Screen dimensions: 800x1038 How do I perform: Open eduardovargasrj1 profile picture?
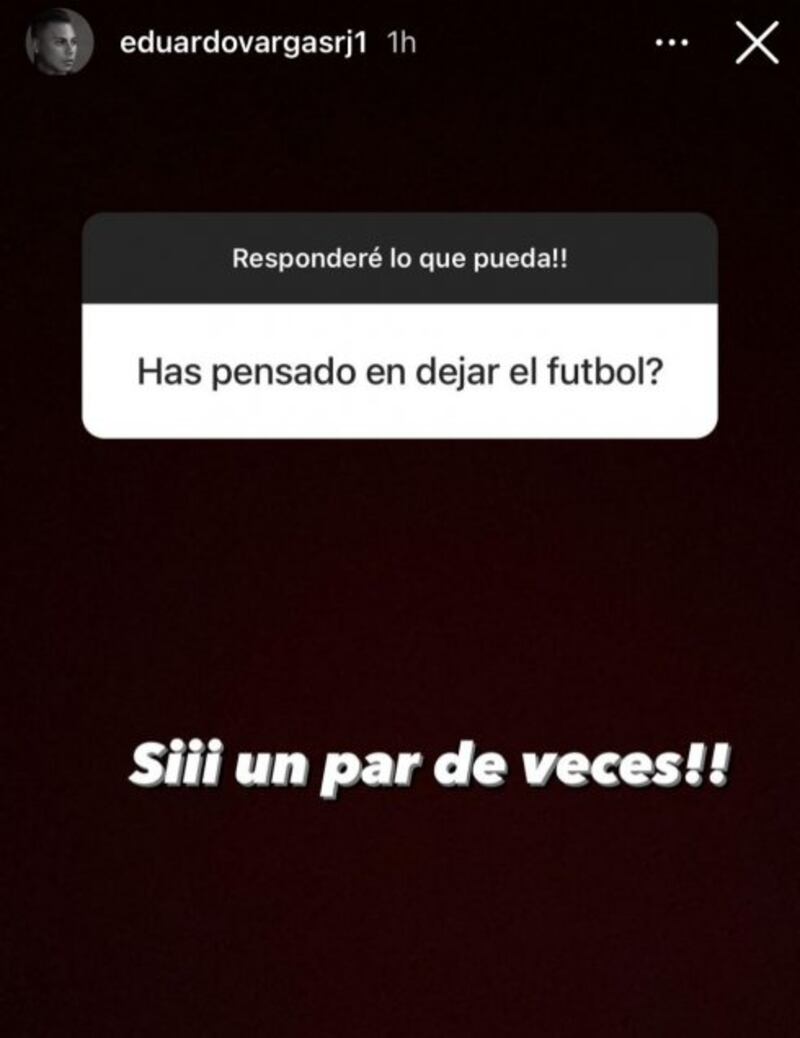point(60,43)
